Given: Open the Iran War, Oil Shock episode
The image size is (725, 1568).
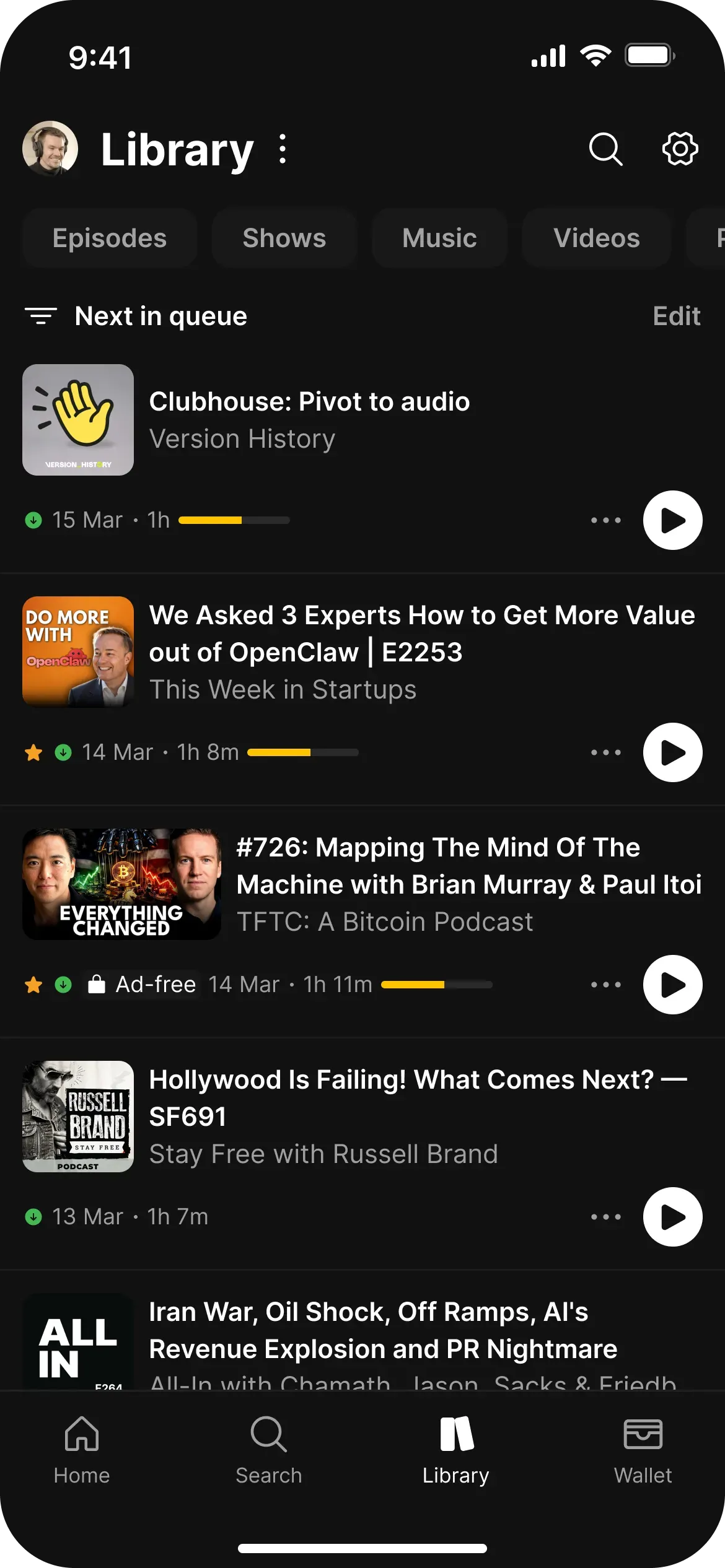Looking at the screenshot, I should coord(383,1330).
